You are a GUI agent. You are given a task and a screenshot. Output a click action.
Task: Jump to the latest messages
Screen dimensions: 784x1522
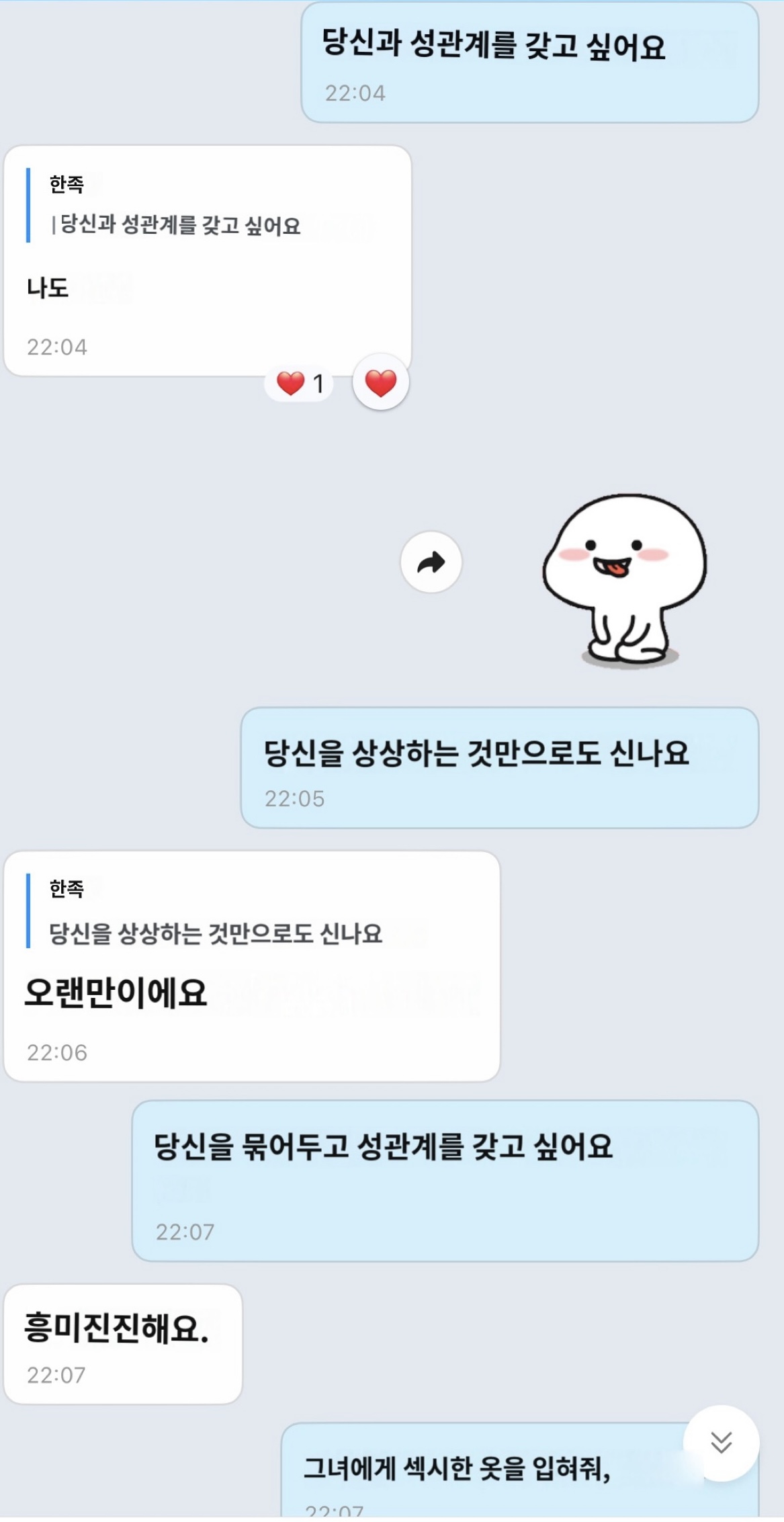[721, 1443]
